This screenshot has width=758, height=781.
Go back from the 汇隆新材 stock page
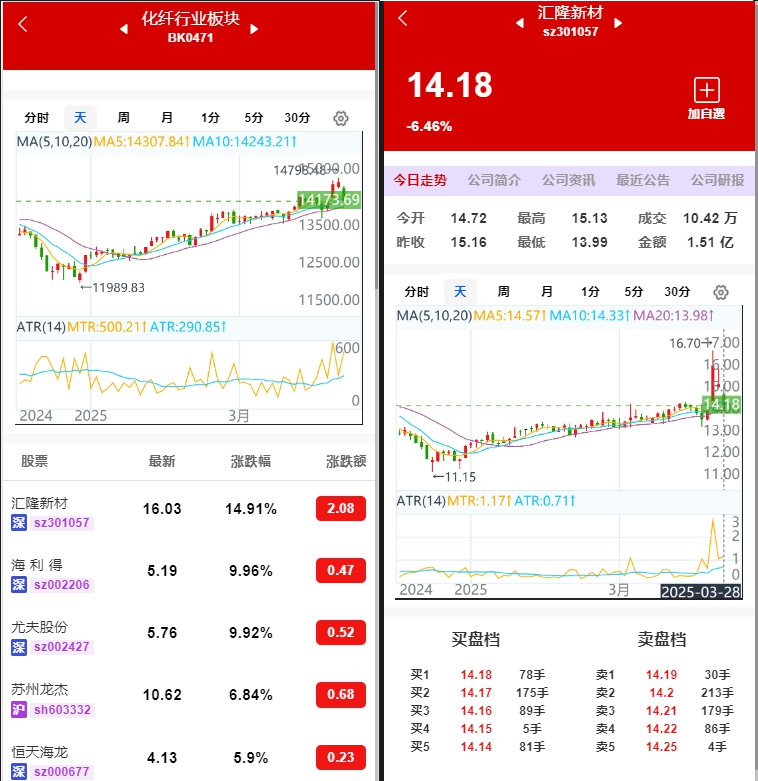coord(403,18)
